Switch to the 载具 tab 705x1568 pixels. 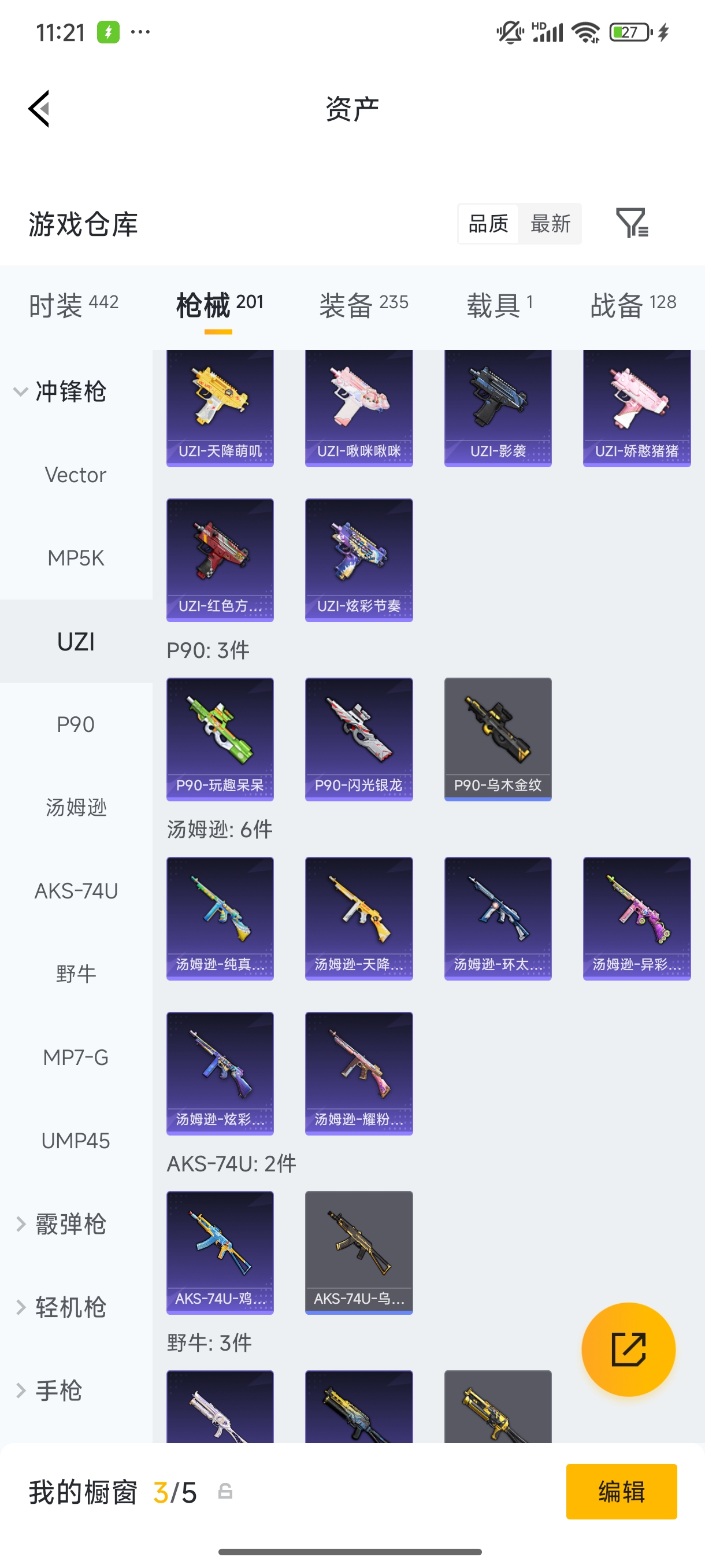(x=500, y=305)
